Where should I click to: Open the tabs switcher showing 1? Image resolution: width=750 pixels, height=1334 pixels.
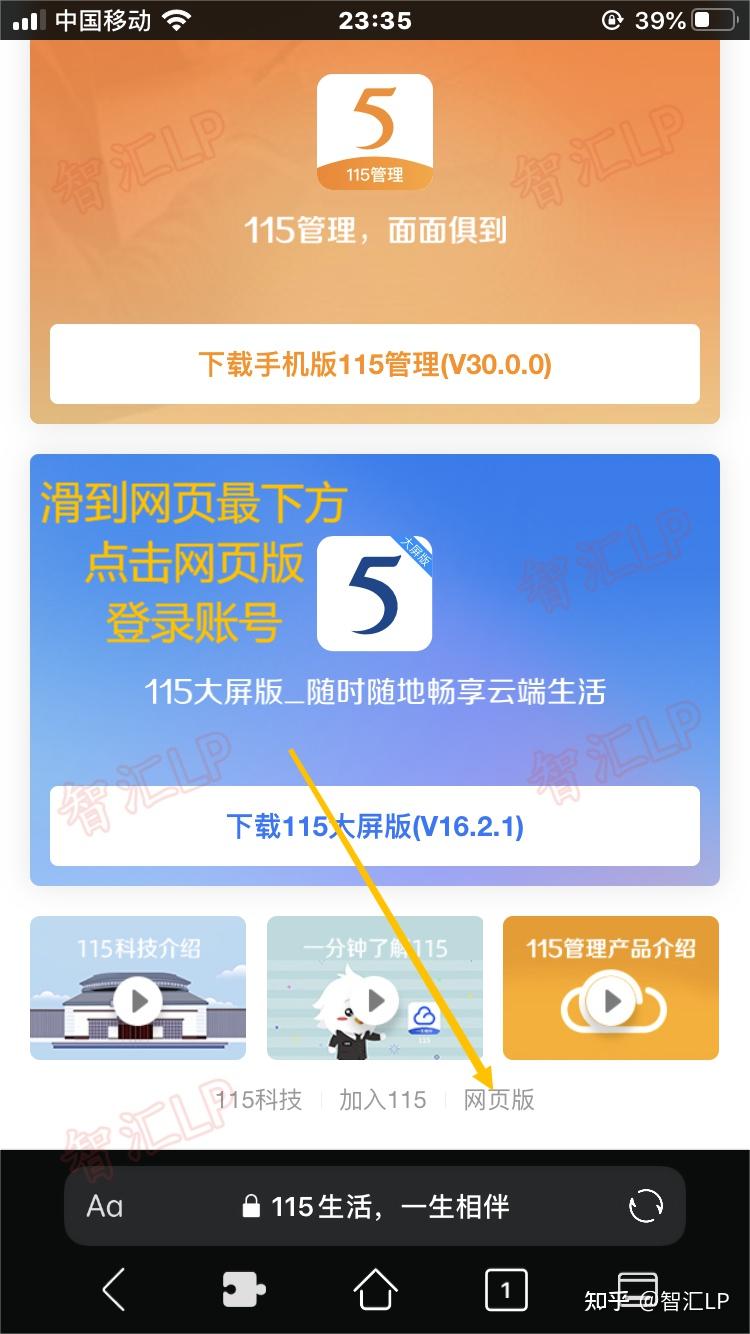[506, 1290]
